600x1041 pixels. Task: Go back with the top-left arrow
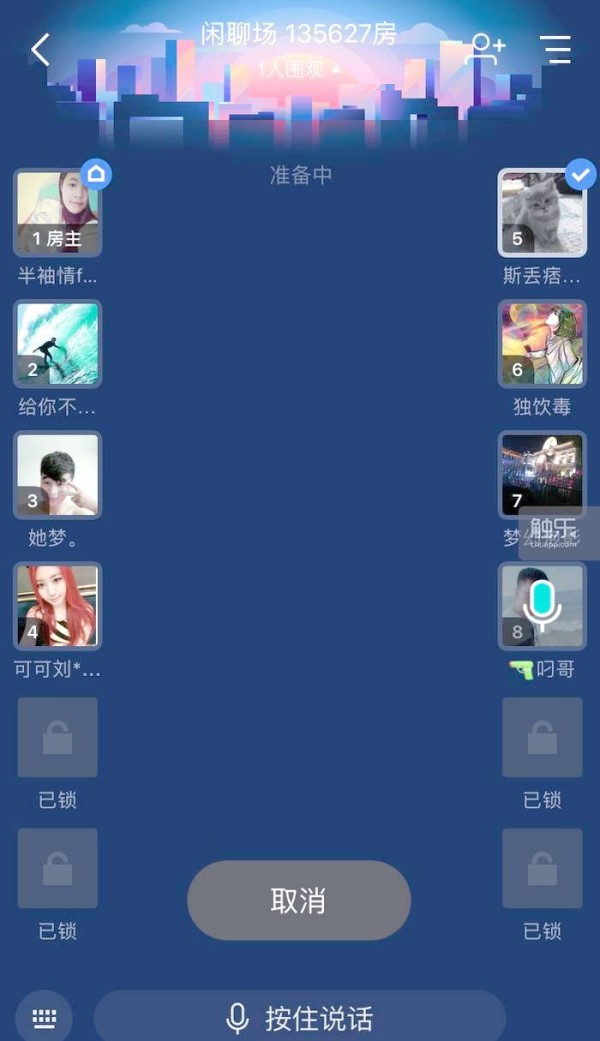[x=40, y=49]
